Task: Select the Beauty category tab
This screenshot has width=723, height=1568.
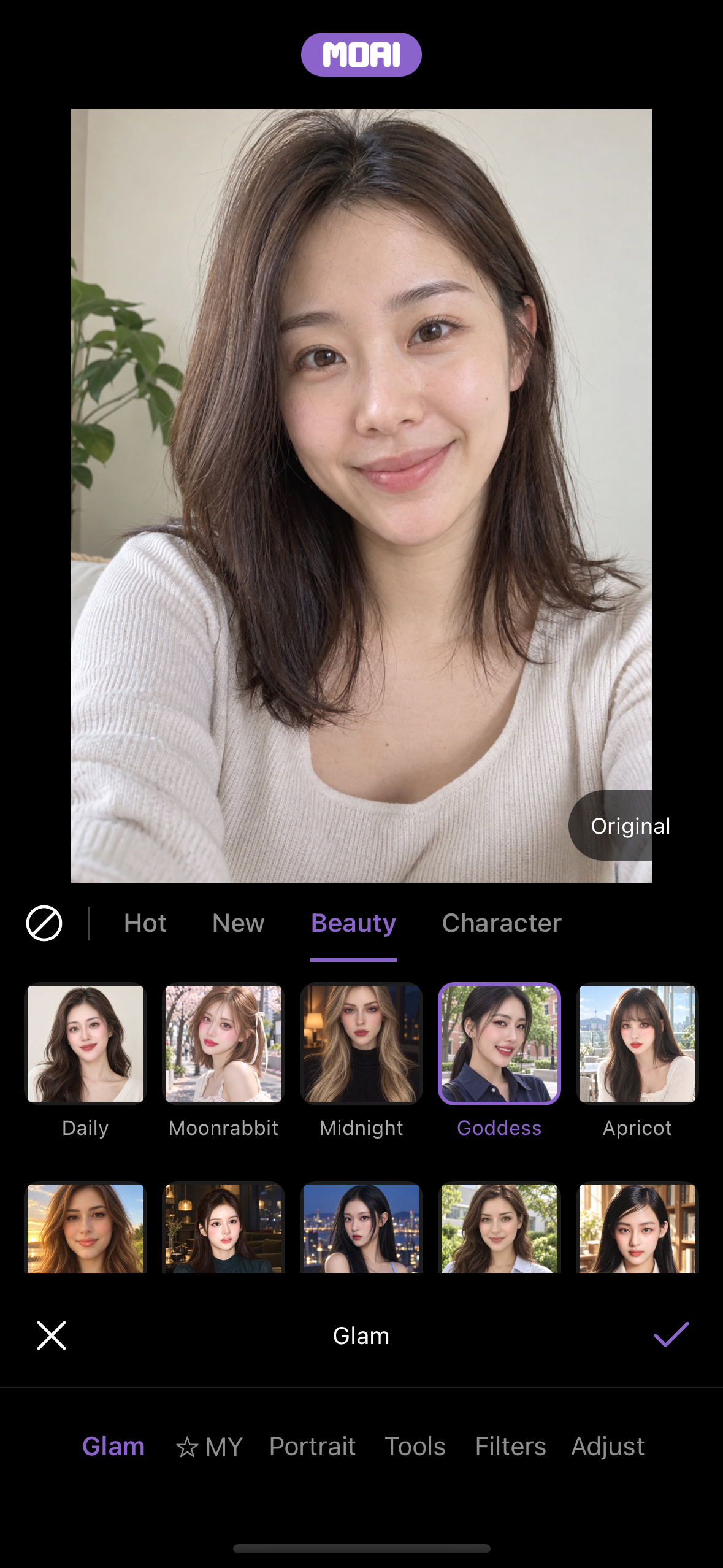Action: click(x=354, y=923)
